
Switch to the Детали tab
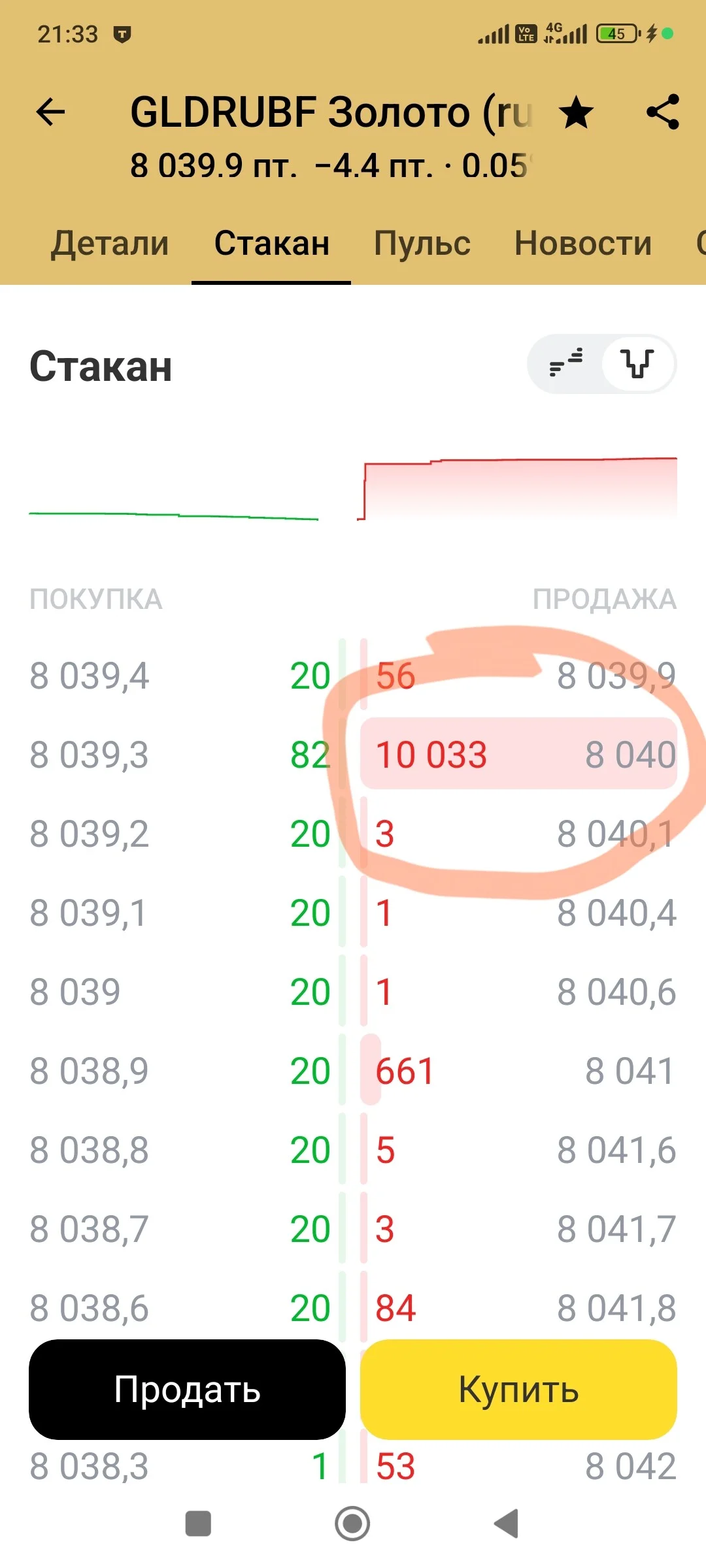pyautogui.click(x=110, y=243)
